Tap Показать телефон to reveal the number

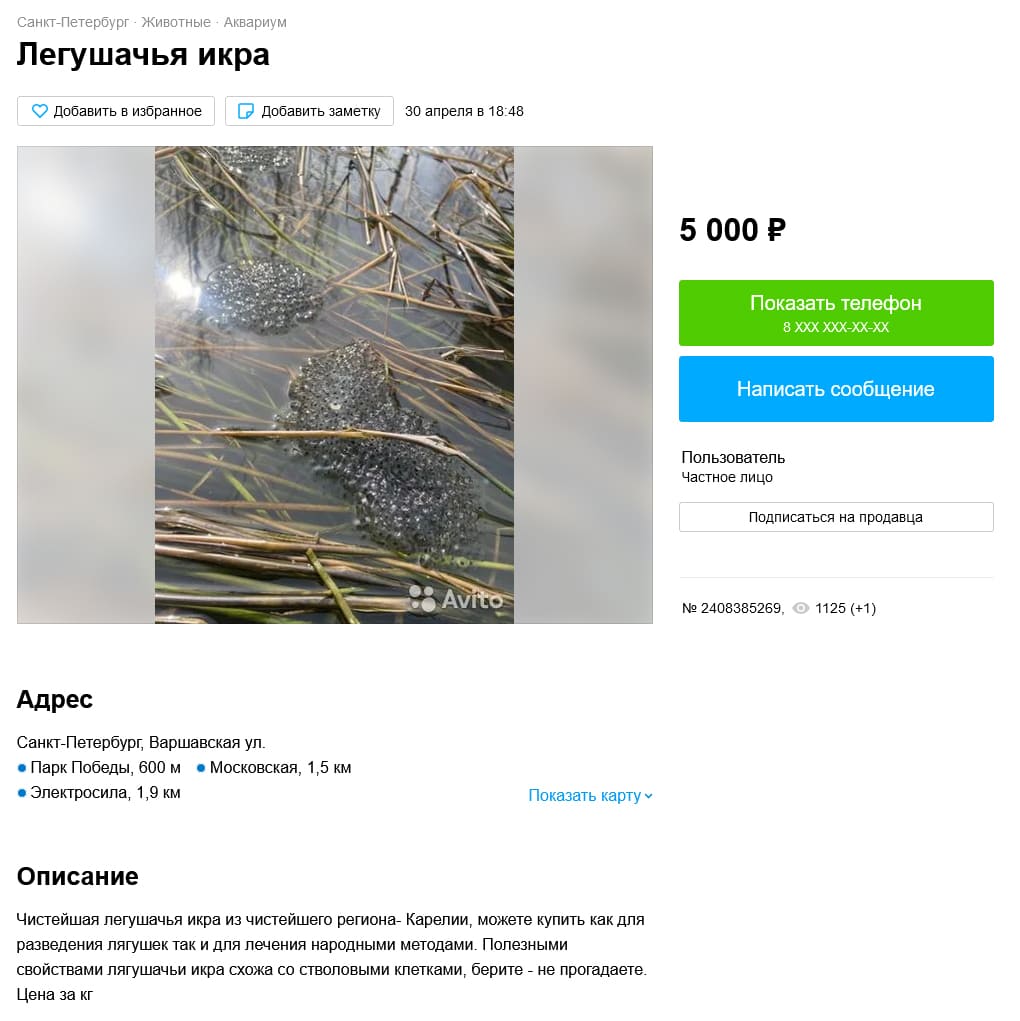click(x=836, y=313)
